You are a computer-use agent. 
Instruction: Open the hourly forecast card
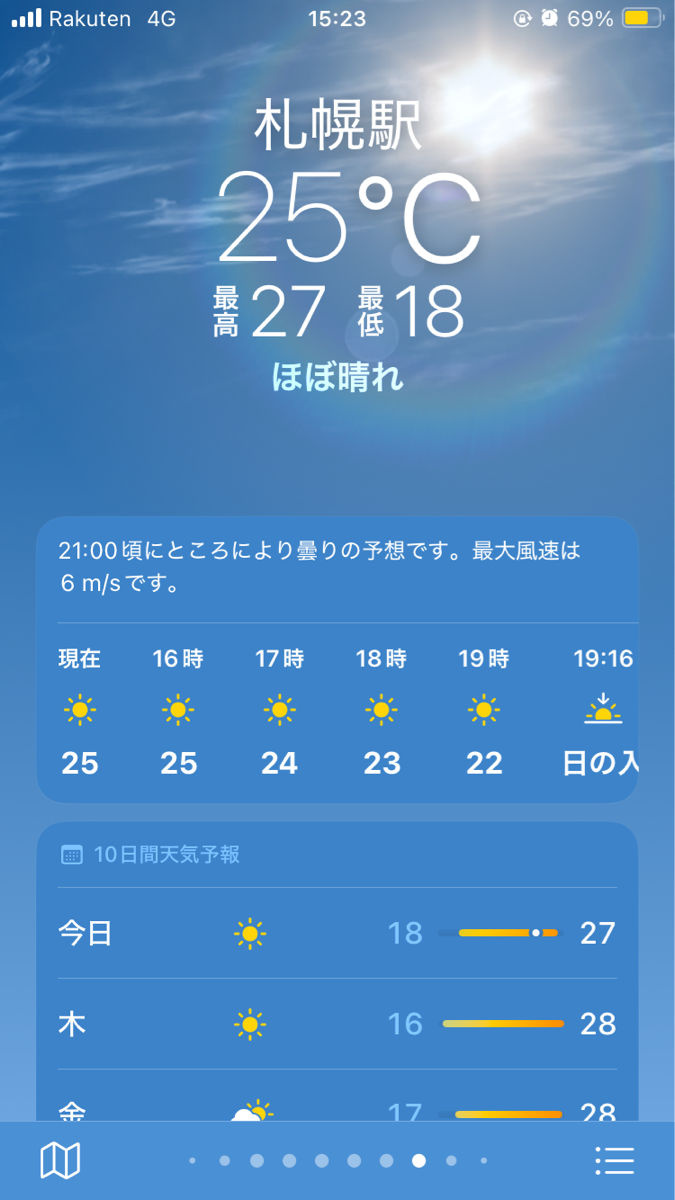(x=337, y=710)
